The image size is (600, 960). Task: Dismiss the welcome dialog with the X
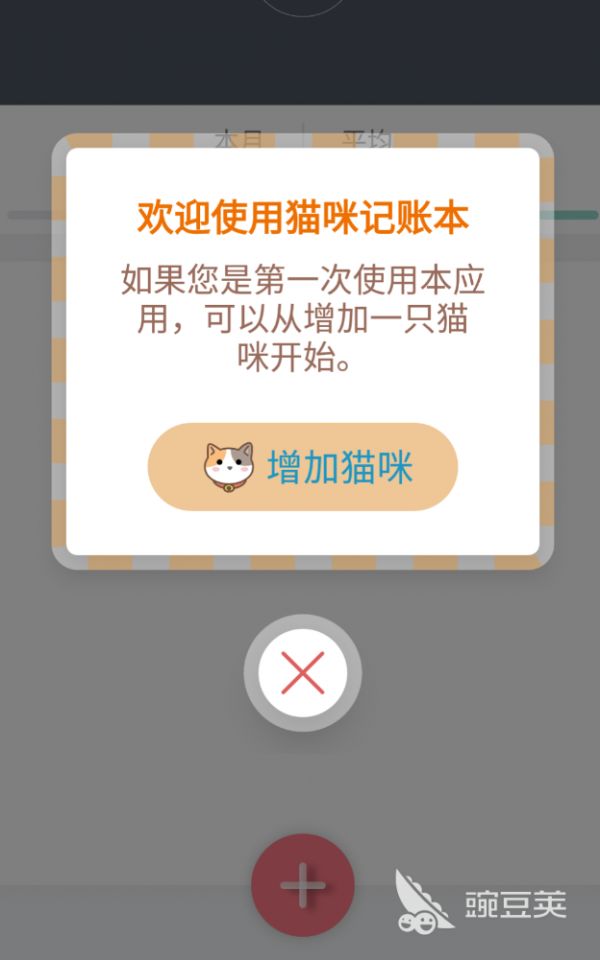tap(302, 673)
